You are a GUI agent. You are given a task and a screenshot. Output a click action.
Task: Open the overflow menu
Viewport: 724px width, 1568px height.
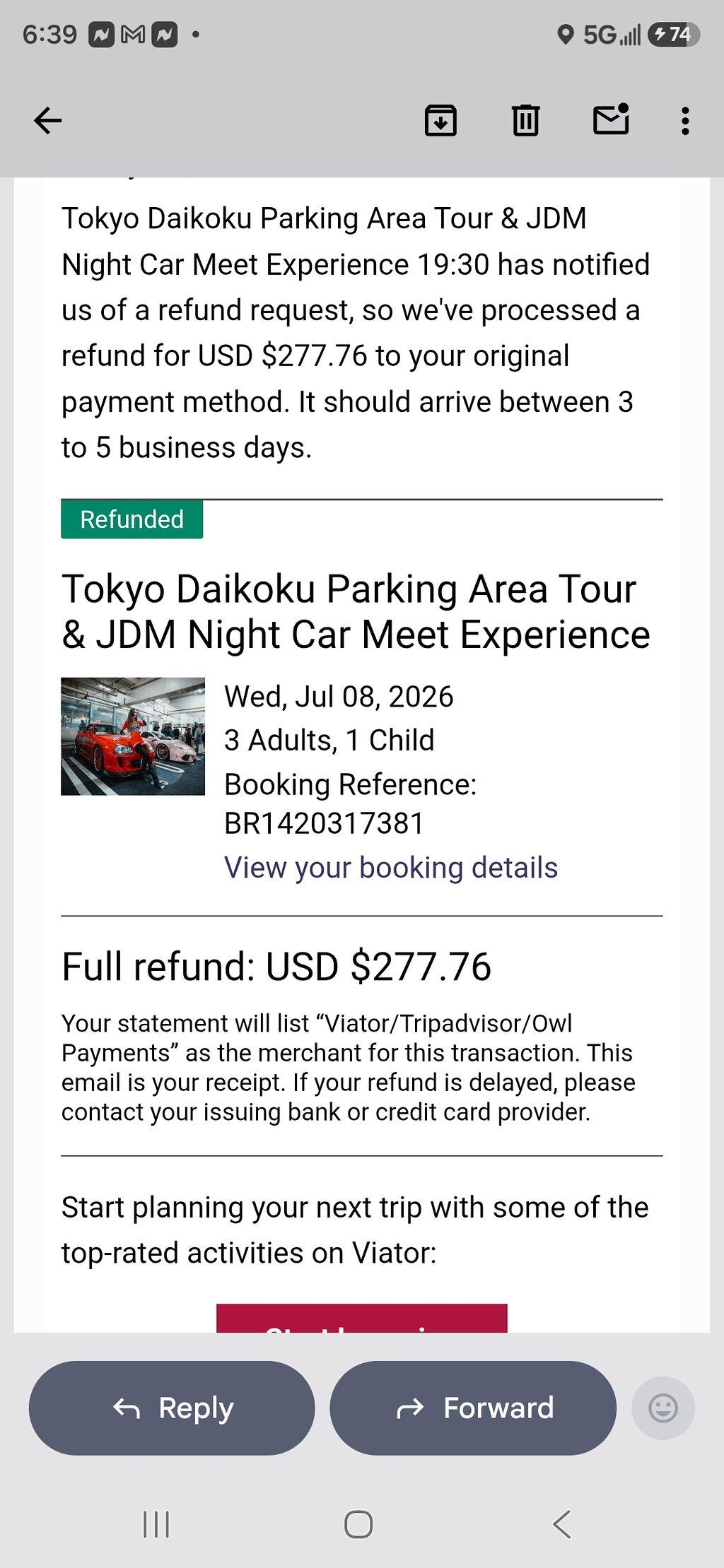click(x=684, y=121)
